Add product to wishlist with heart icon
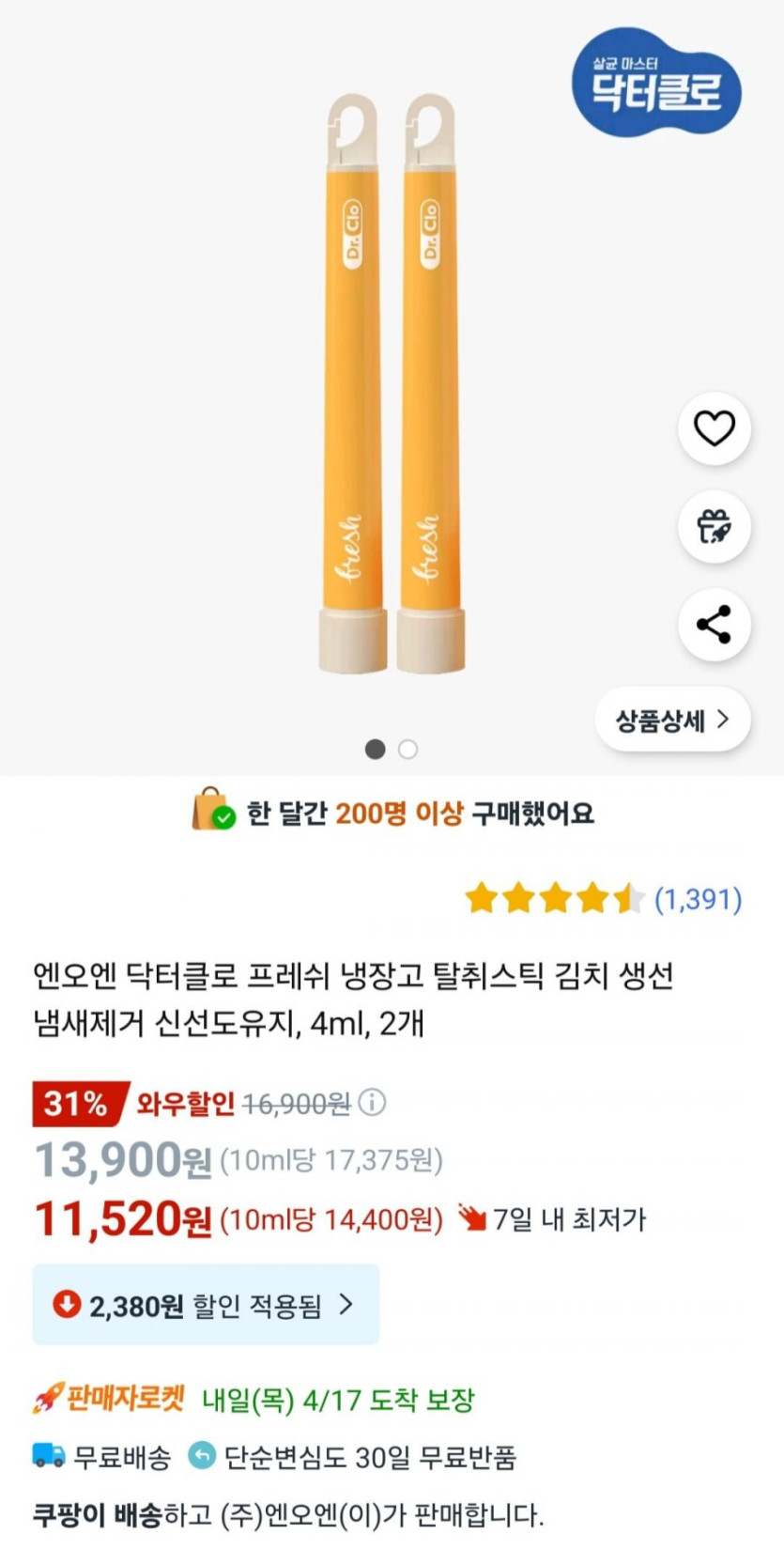Image resolution: width=784 pixels, height=1550 pixels. click(x=714, y=428)
